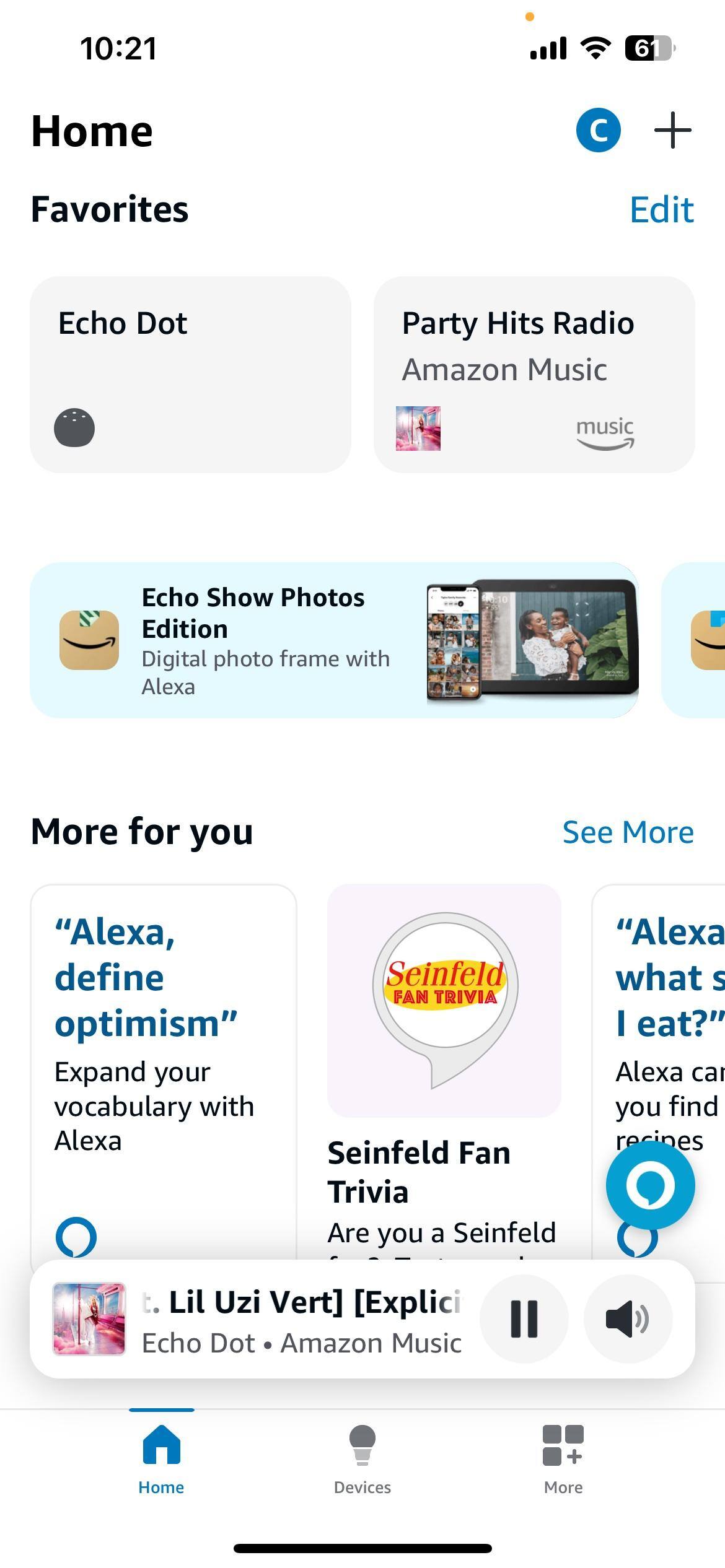Switch to the More tab
The width and height of the screenshot is (725, 1568).
click(x=563, y=1460)
